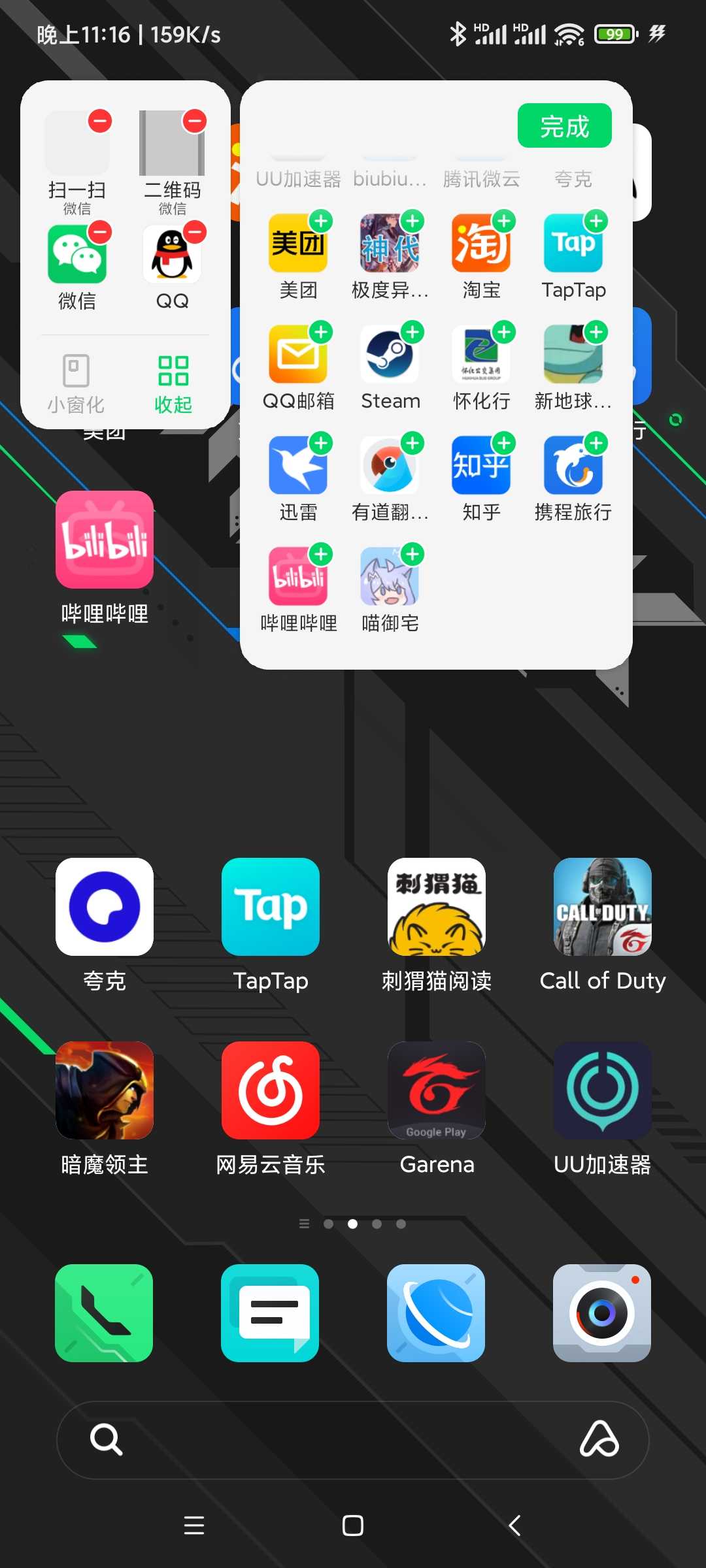Add 美团 using its plus badge
The height and width of the screenshot is (1568, 706).
click(x=321, y=221)
